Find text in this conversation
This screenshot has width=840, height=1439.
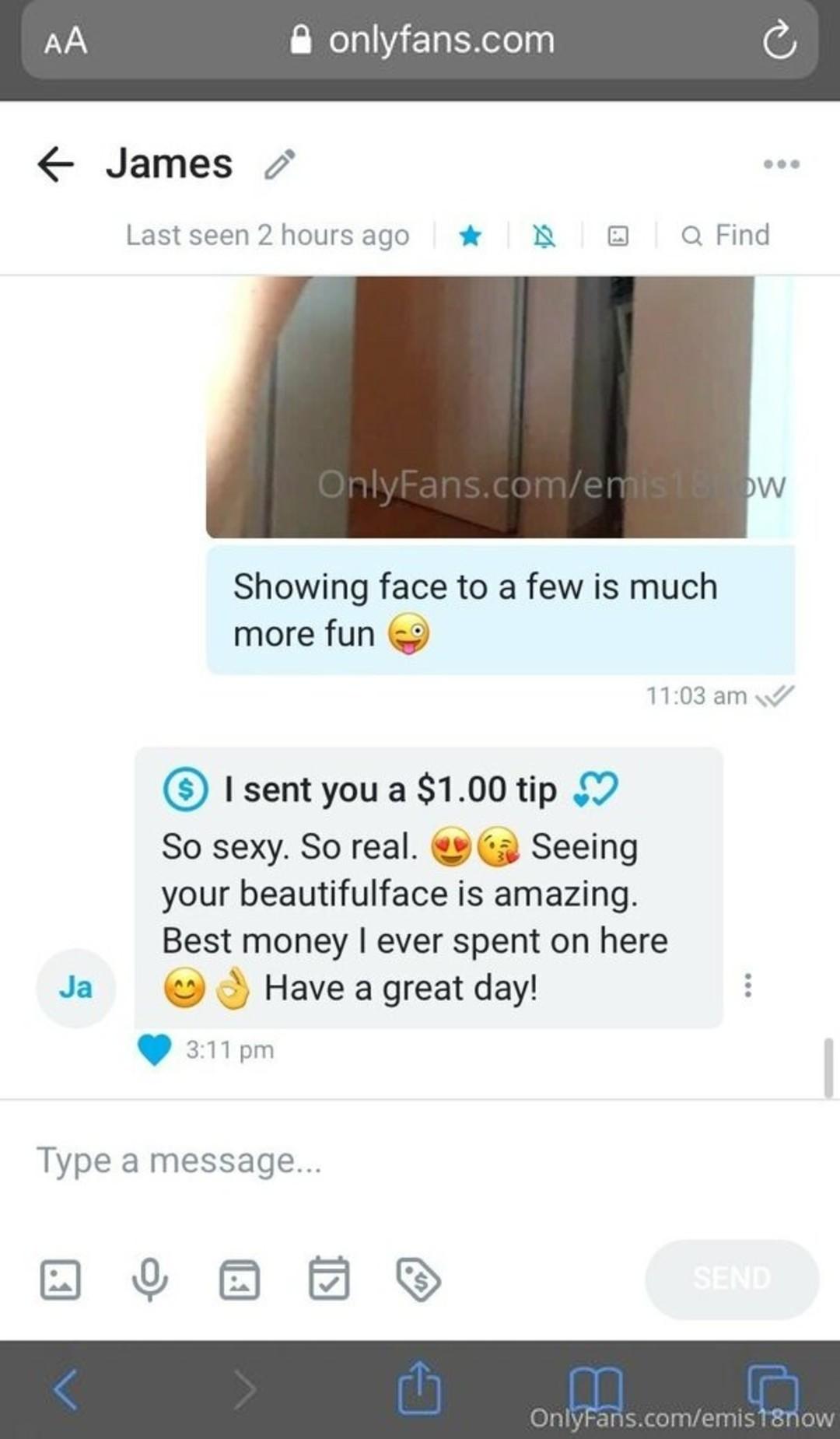click(726, 235)
